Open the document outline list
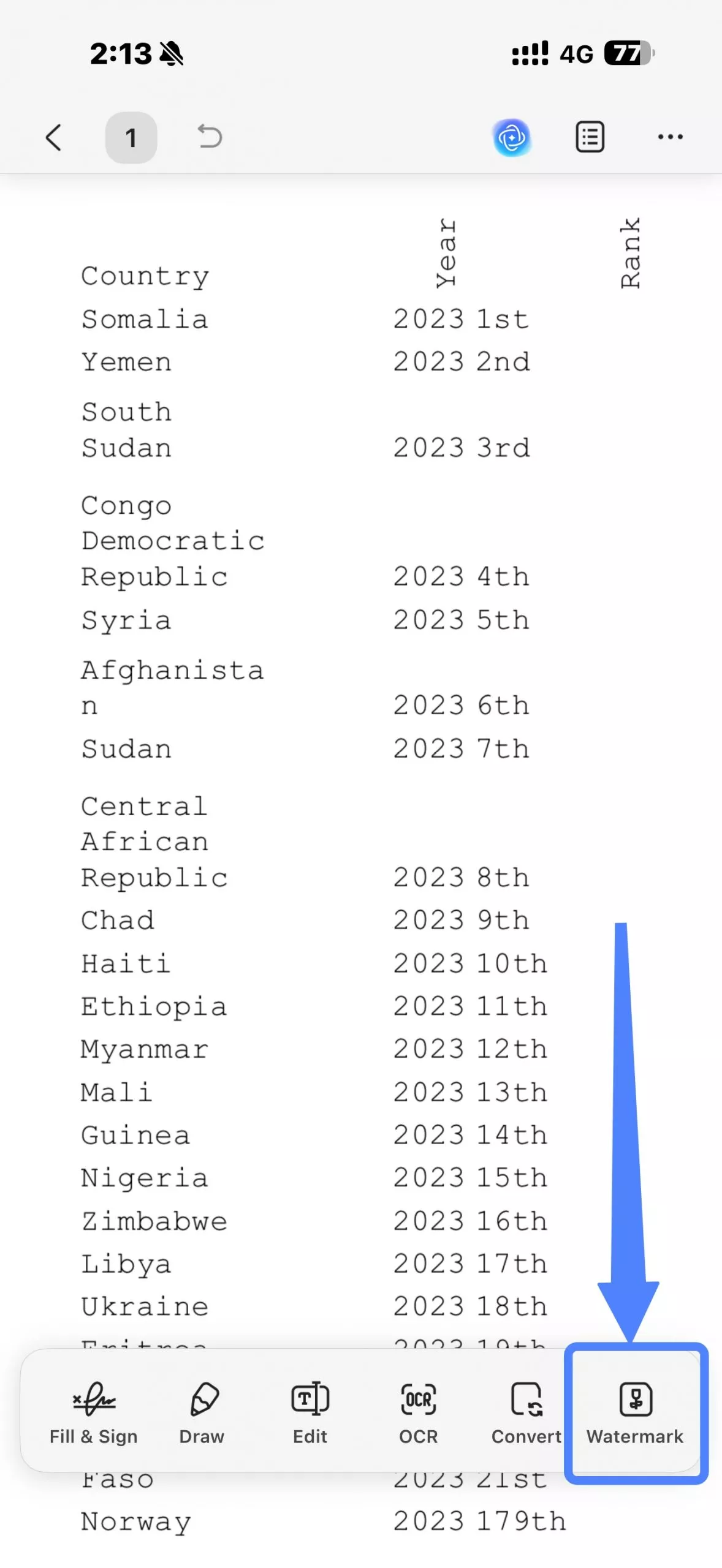Viewport: 722px width, 1568px height. tap(590, 137)
